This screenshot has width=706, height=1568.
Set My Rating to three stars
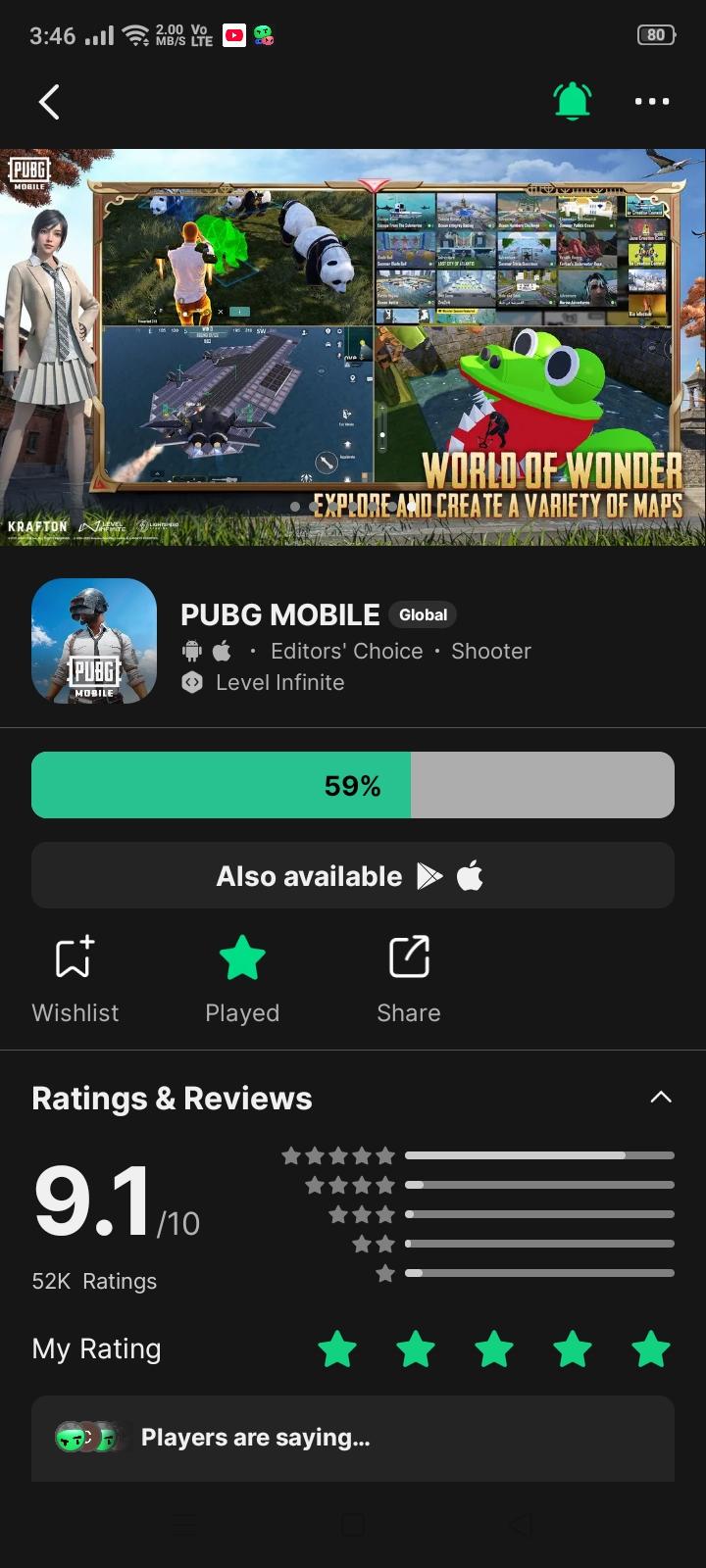click(494, 1348)
